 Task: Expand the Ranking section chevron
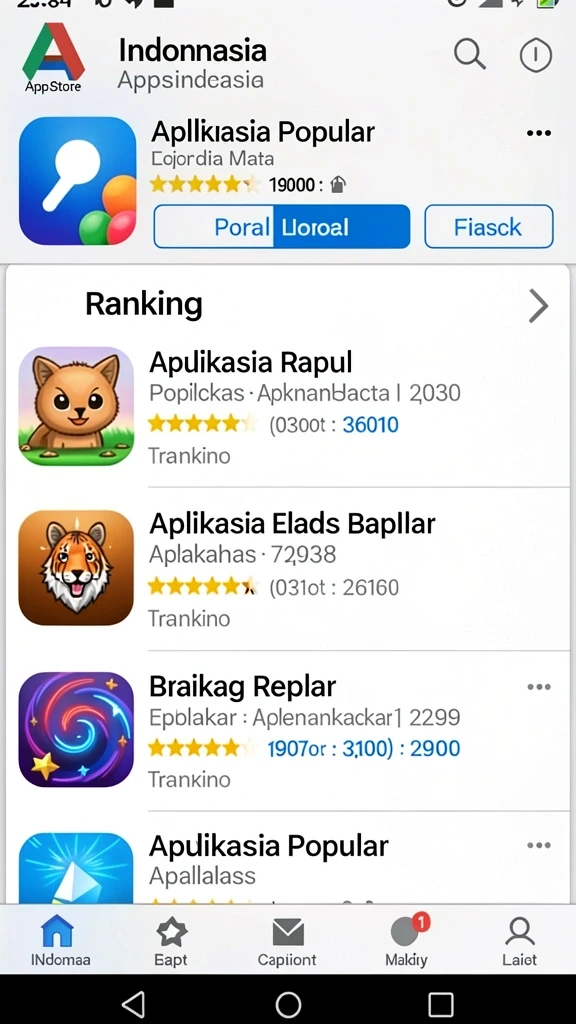(x=538, y=306)
